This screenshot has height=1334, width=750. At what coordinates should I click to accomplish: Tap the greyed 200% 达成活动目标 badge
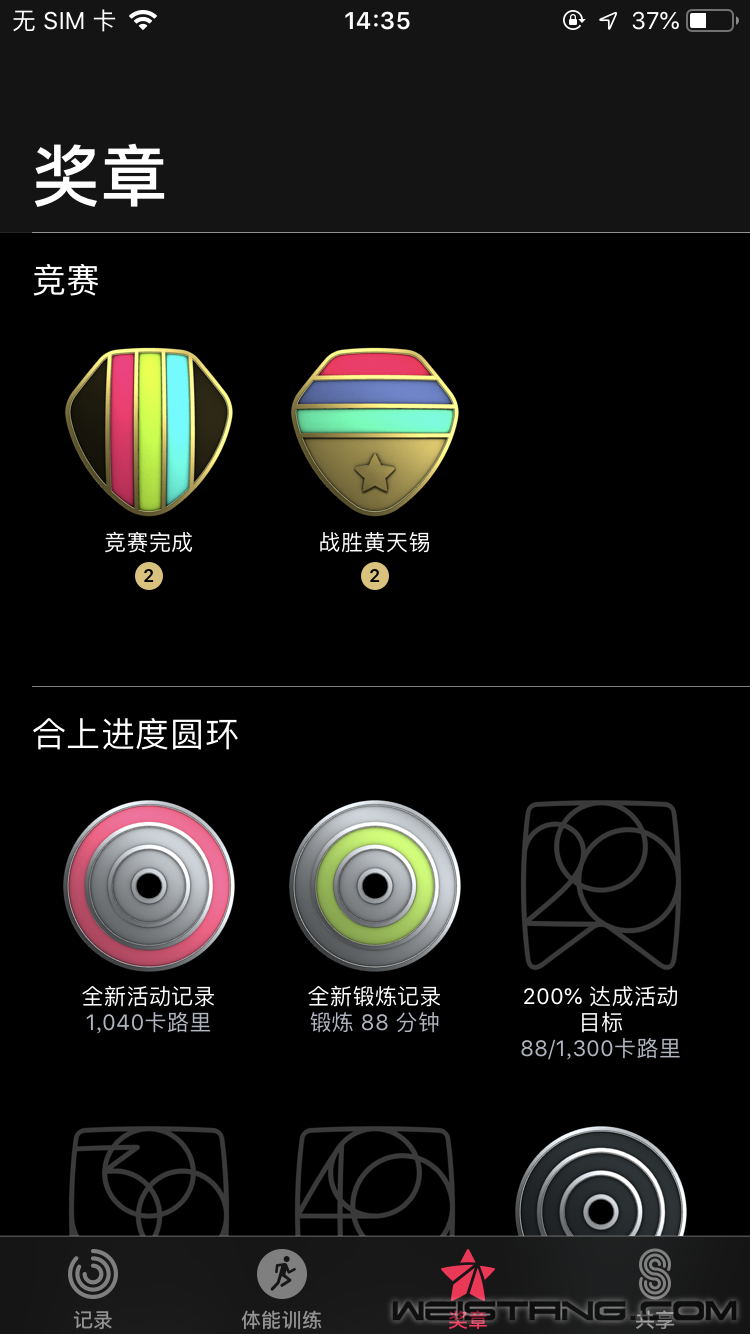pos(601,885)
